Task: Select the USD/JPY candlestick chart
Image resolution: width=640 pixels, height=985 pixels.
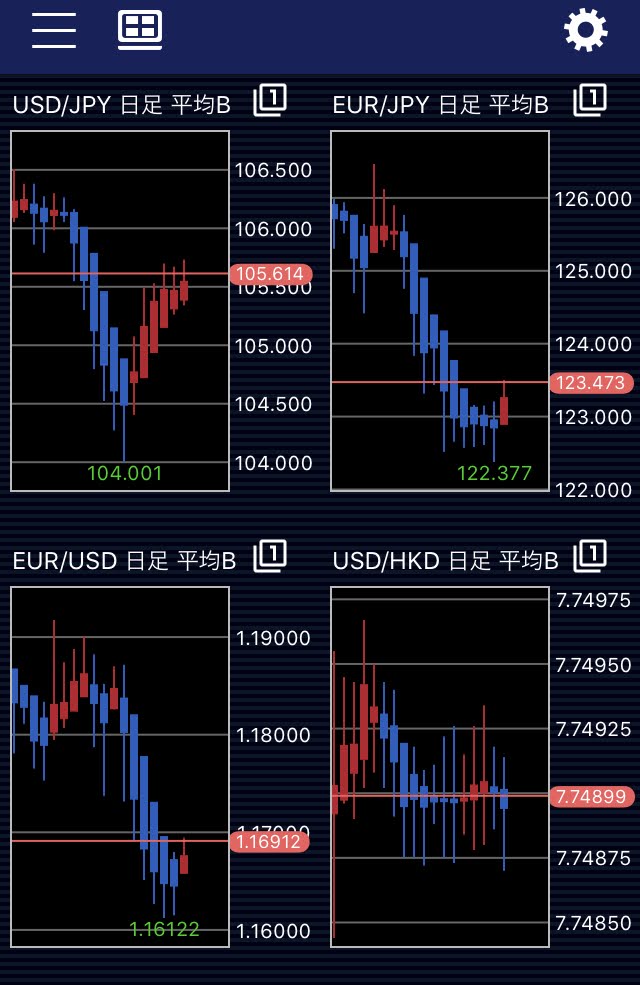Action: click(120, 310)
